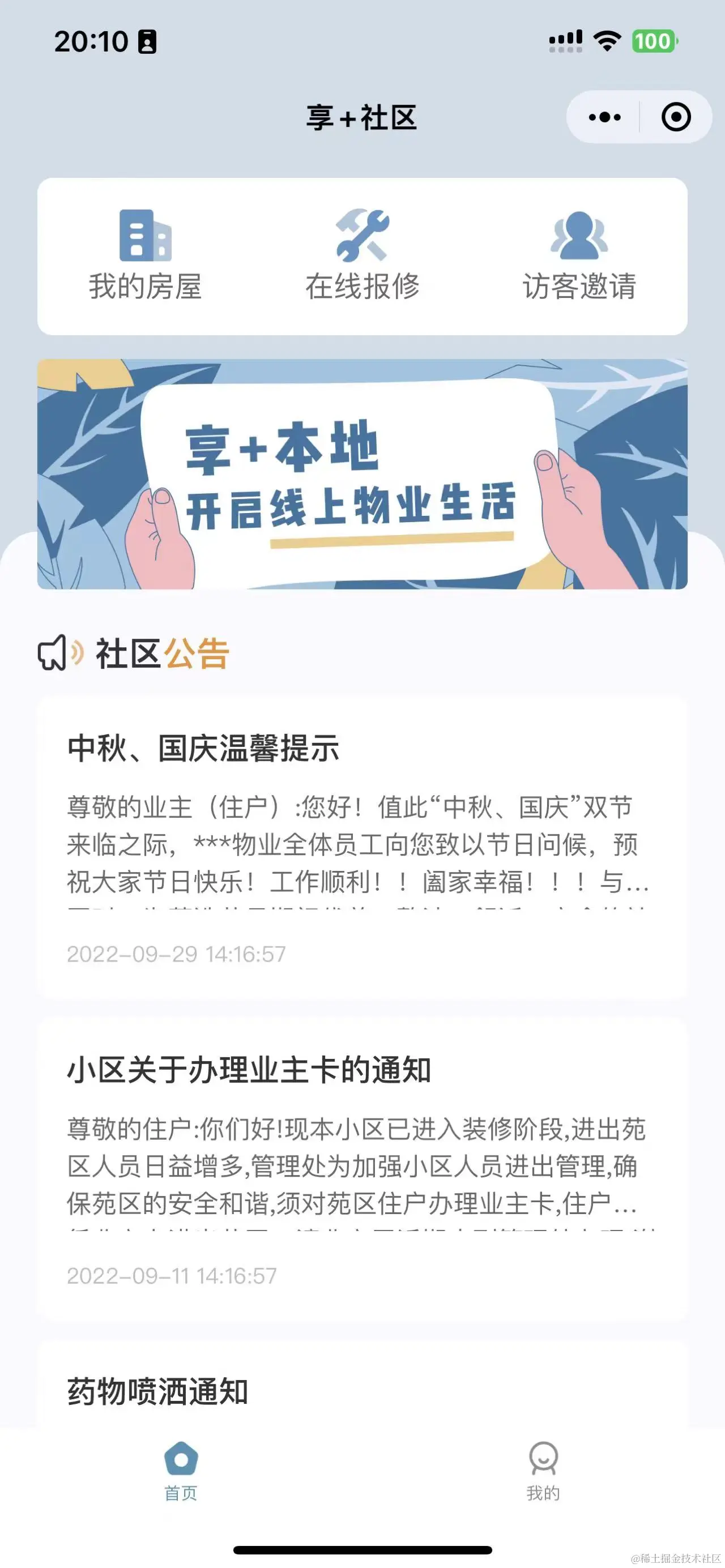This screenshot has width=725, height=1568.
Task: Open the mini program more-options menu
Action: point(604,117)
